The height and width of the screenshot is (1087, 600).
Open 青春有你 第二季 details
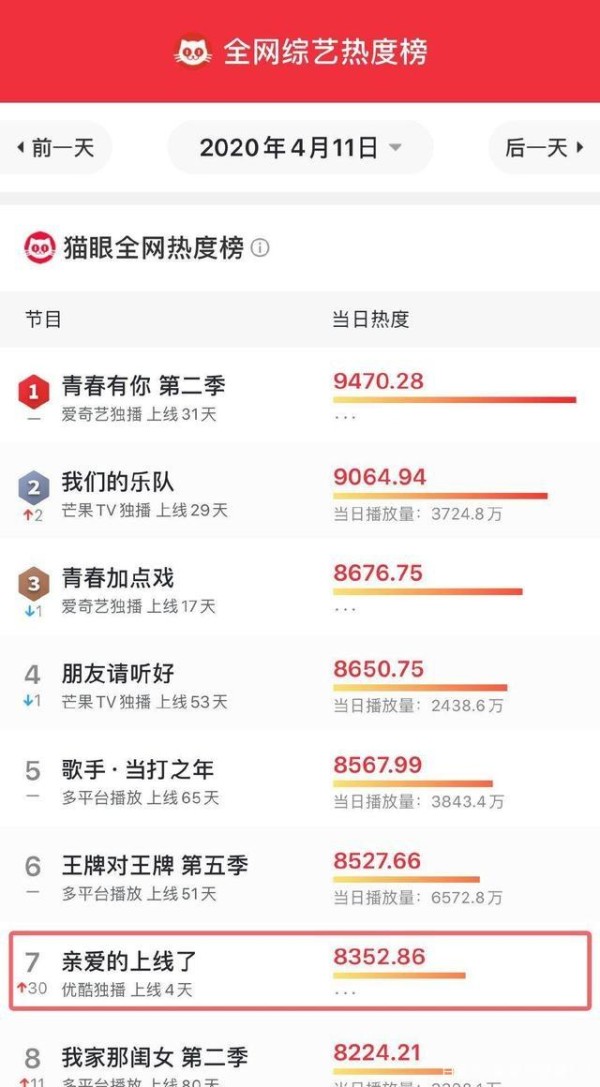[300, 397]
